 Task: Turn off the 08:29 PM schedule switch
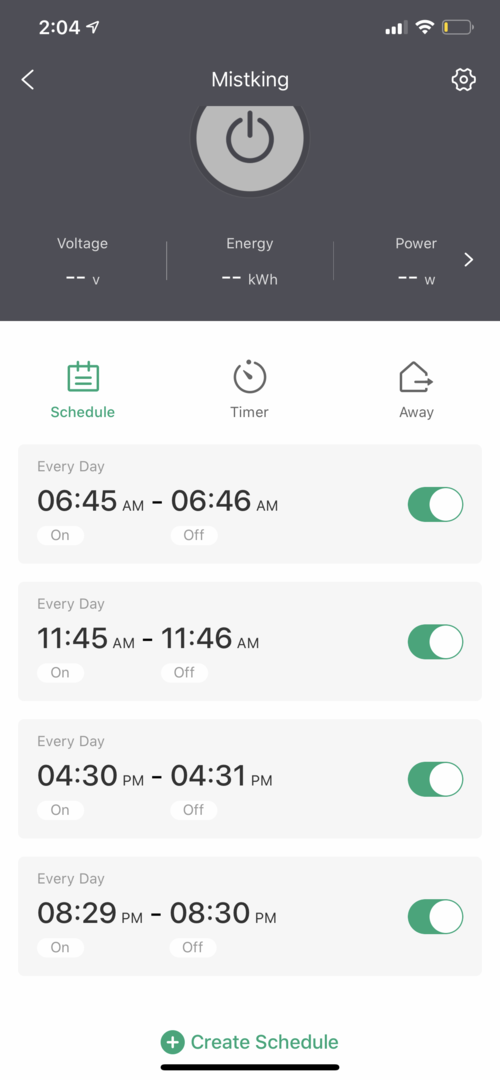tap(436, 917)
